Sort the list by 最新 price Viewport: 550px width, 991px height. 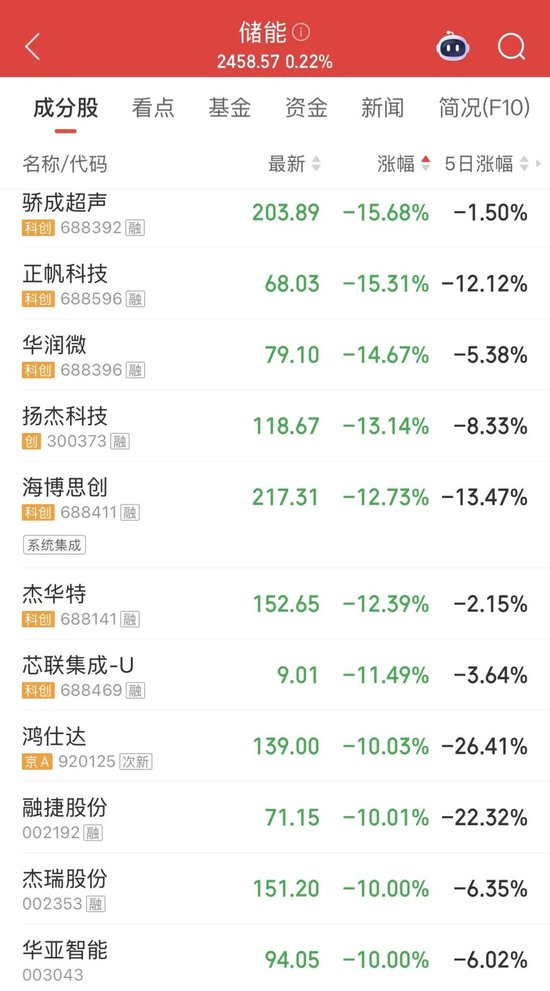click(x=295, y=164)
